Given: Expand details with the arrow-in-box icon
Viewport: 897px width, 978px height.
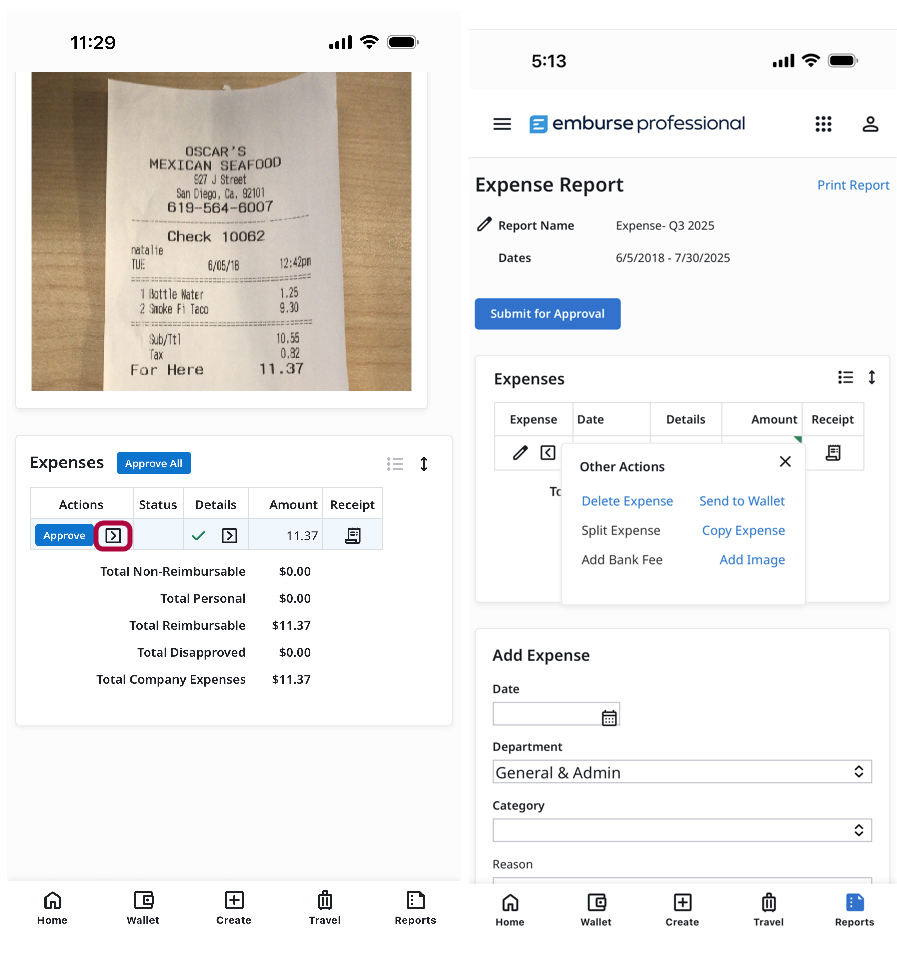Looking at the screenshot, I should (229, 535).
